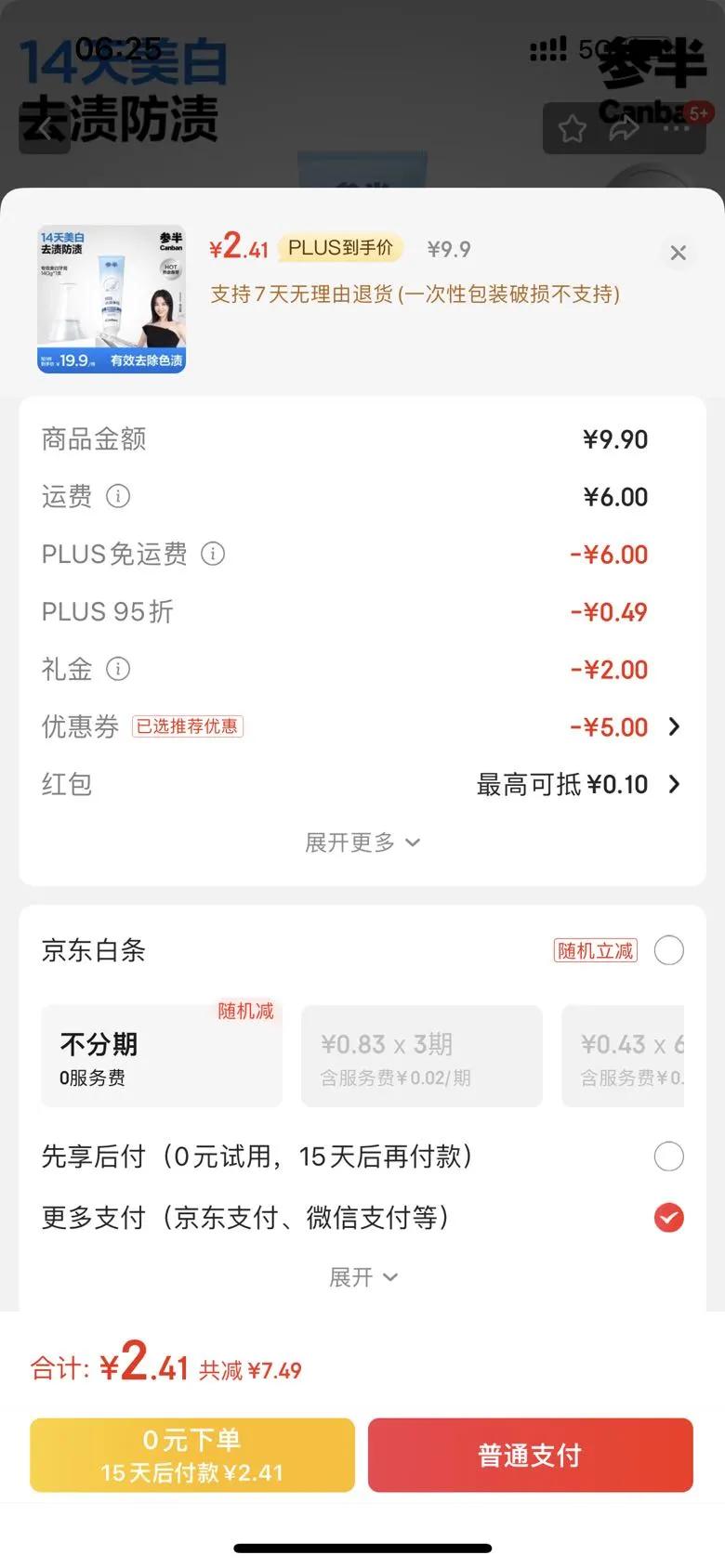The image size is (725, 1568).
Task: Select 京东白条 payment option
Action: coord(668,950)
